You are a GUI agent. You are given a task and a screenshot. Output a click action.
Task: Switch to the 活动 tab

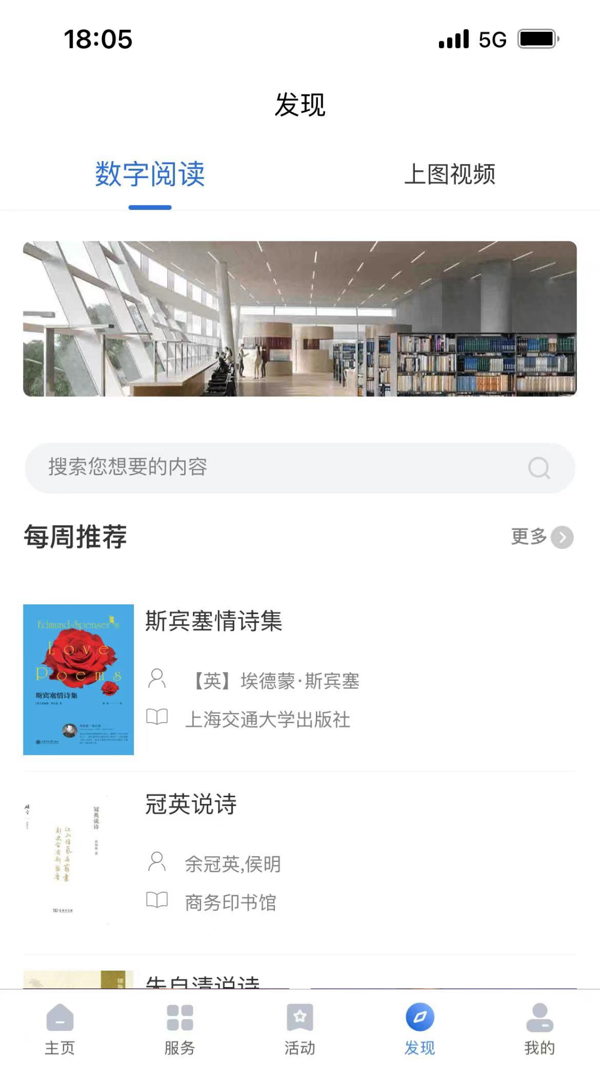300,1029
